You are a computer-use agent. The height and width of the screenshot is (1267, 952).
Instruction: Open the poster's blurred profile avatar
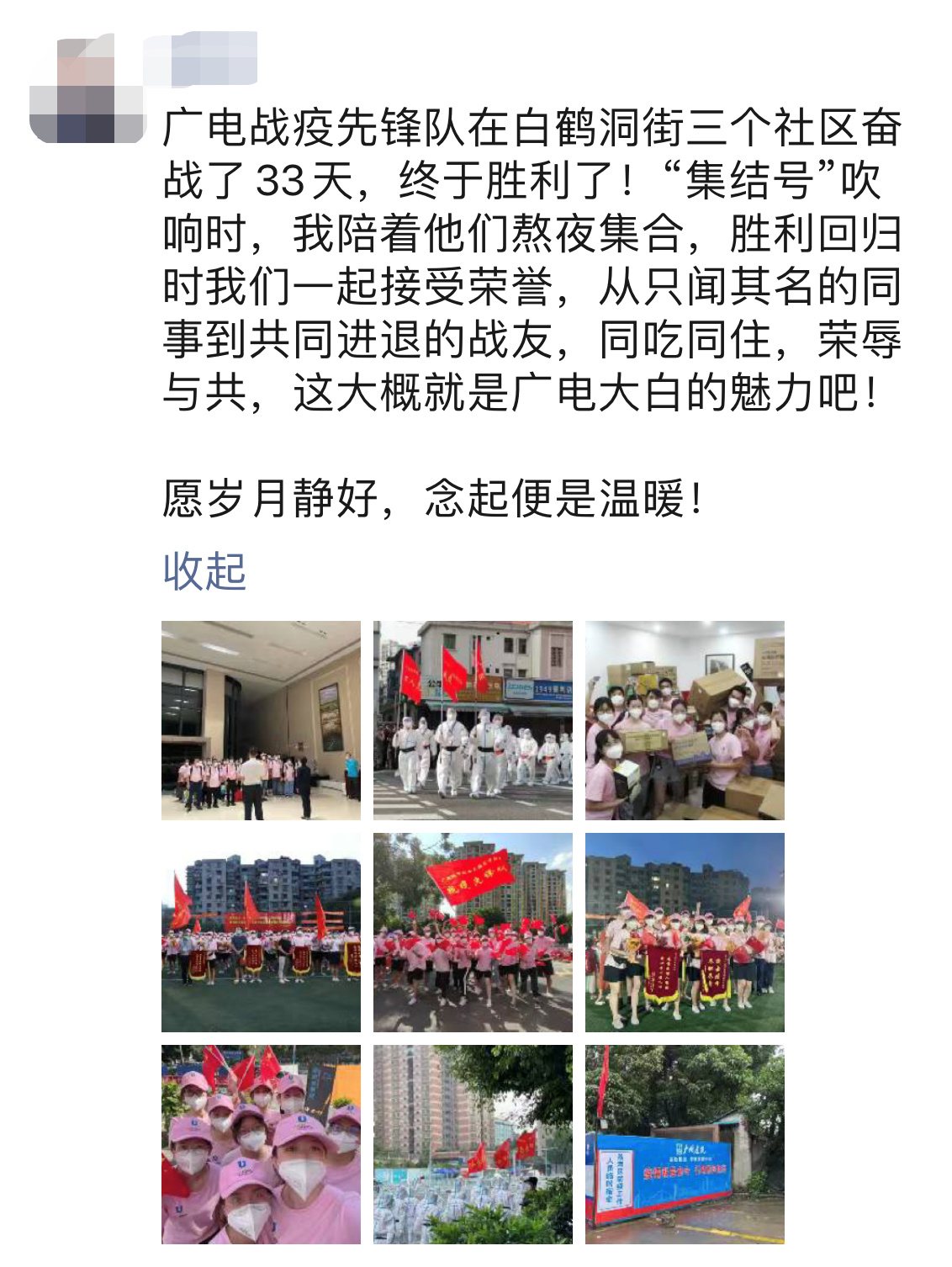coord(87,89)
